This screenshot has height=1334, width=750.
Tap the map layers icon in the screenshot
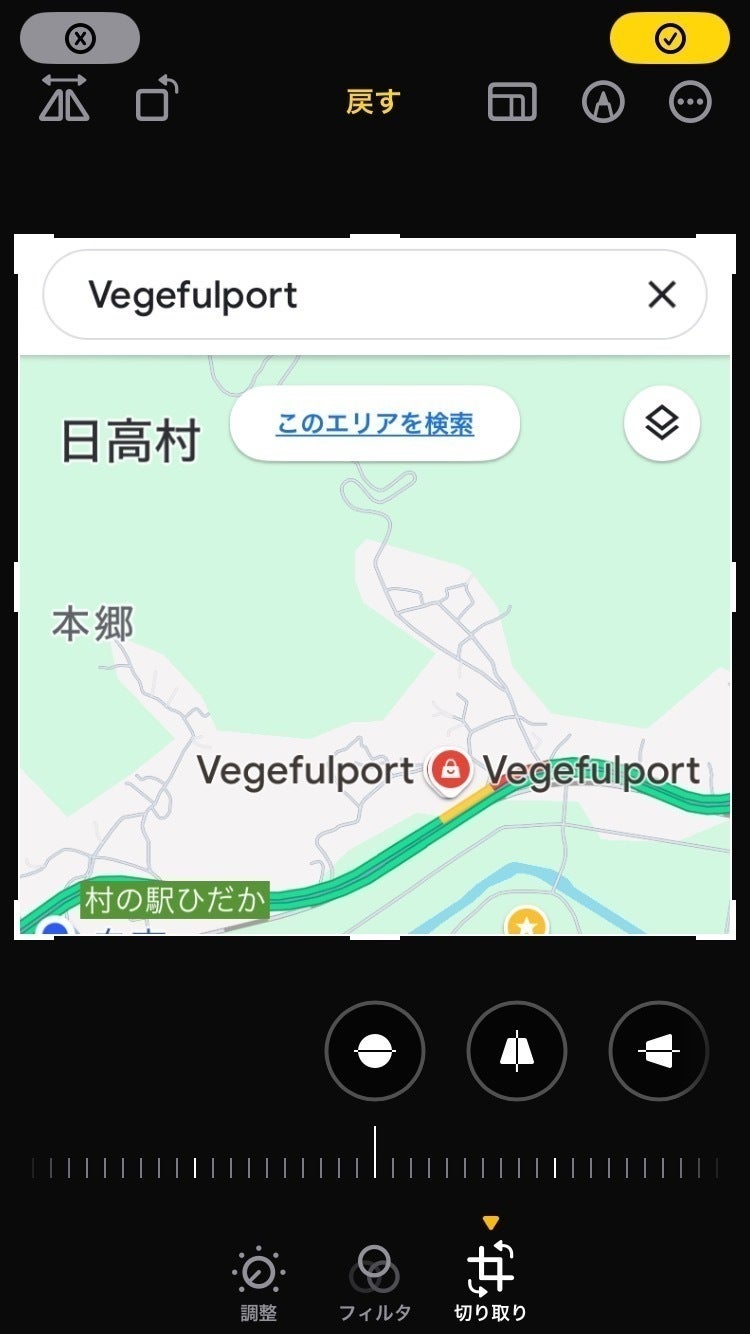[660, 423]
